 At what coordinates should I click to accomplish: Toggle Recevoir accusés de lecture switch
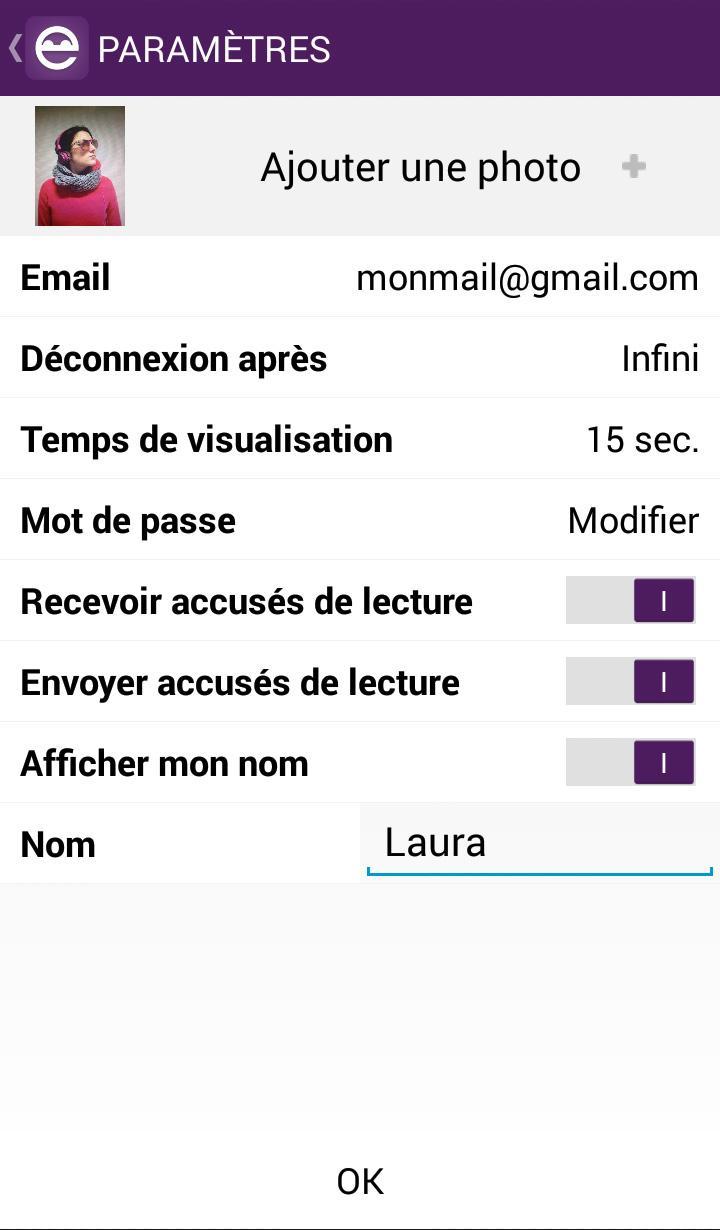[x=630, y=601]
